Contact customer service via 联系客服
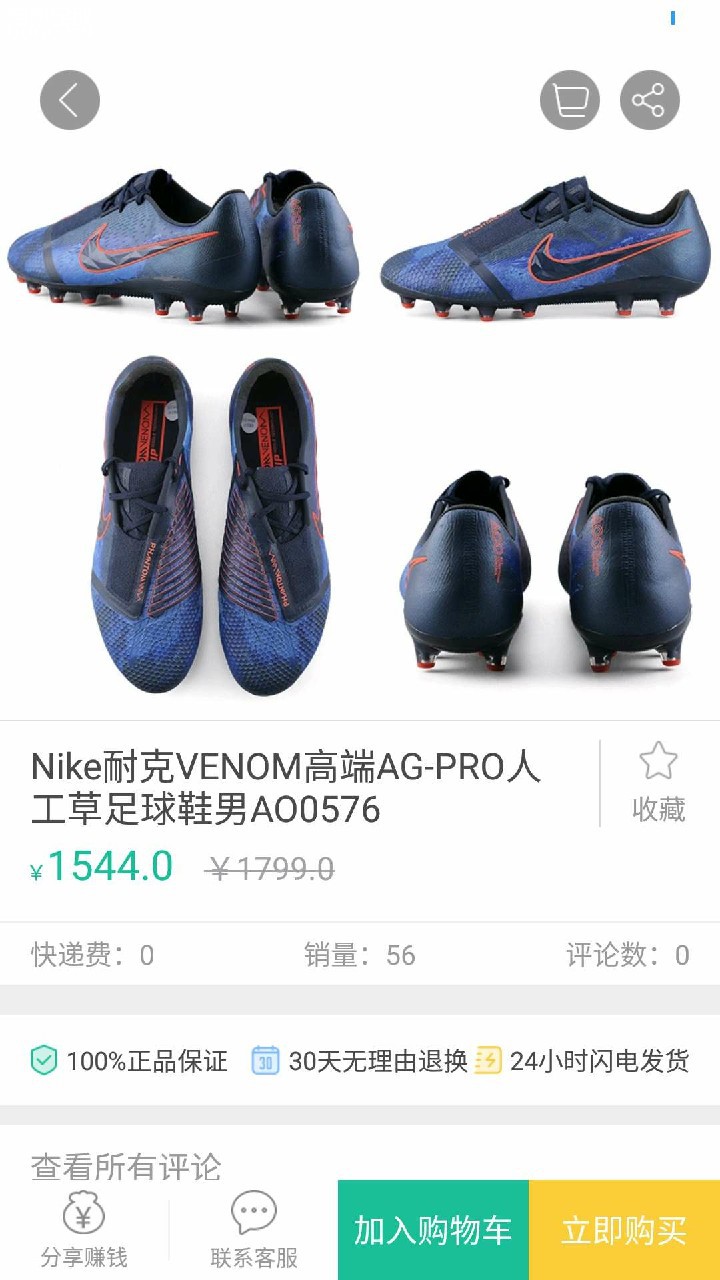The height and width of the screenshot is (1280, 720). (x=254, y=1230)
